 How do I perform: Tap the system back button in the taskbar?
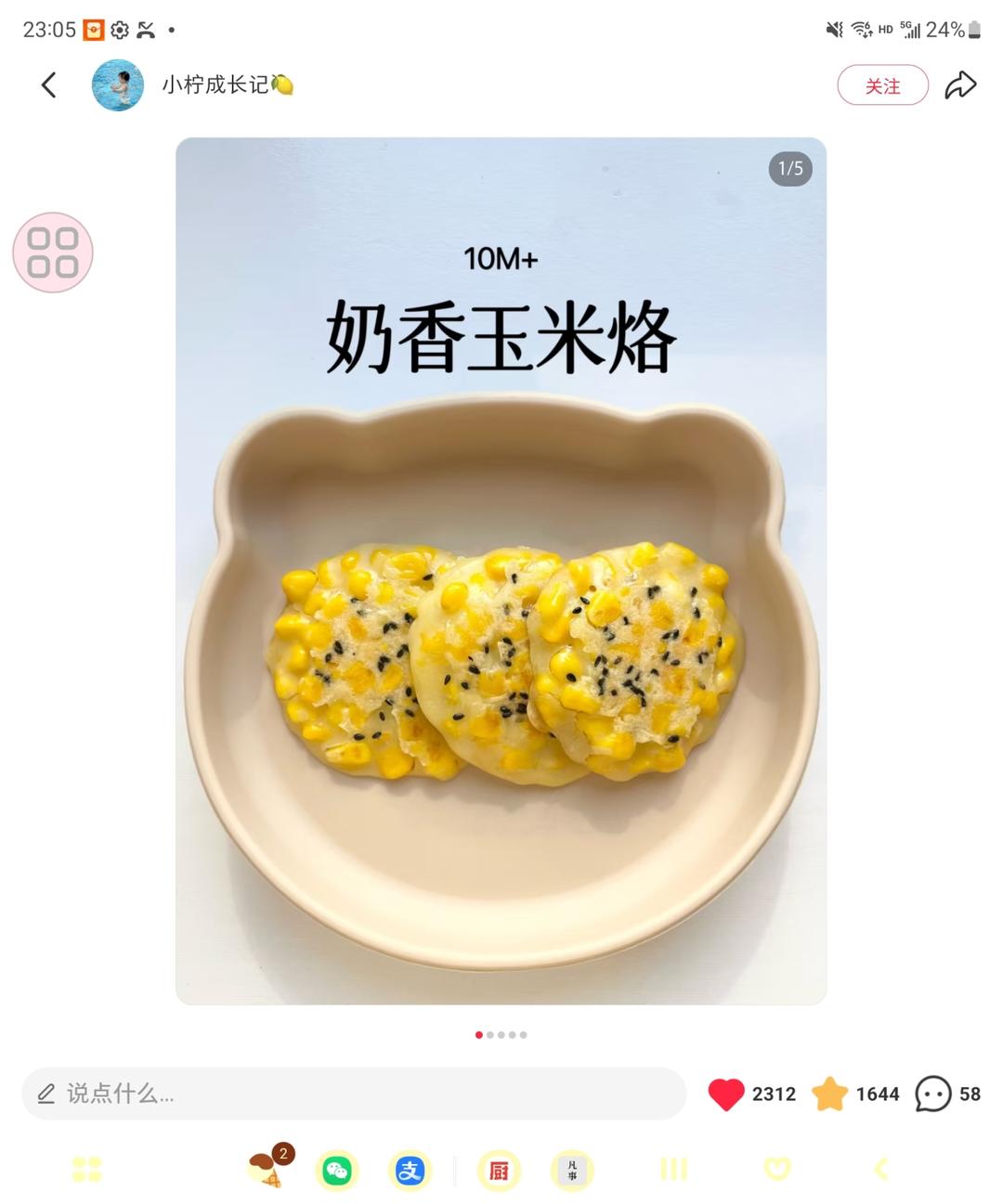[x=881, y=1170]
